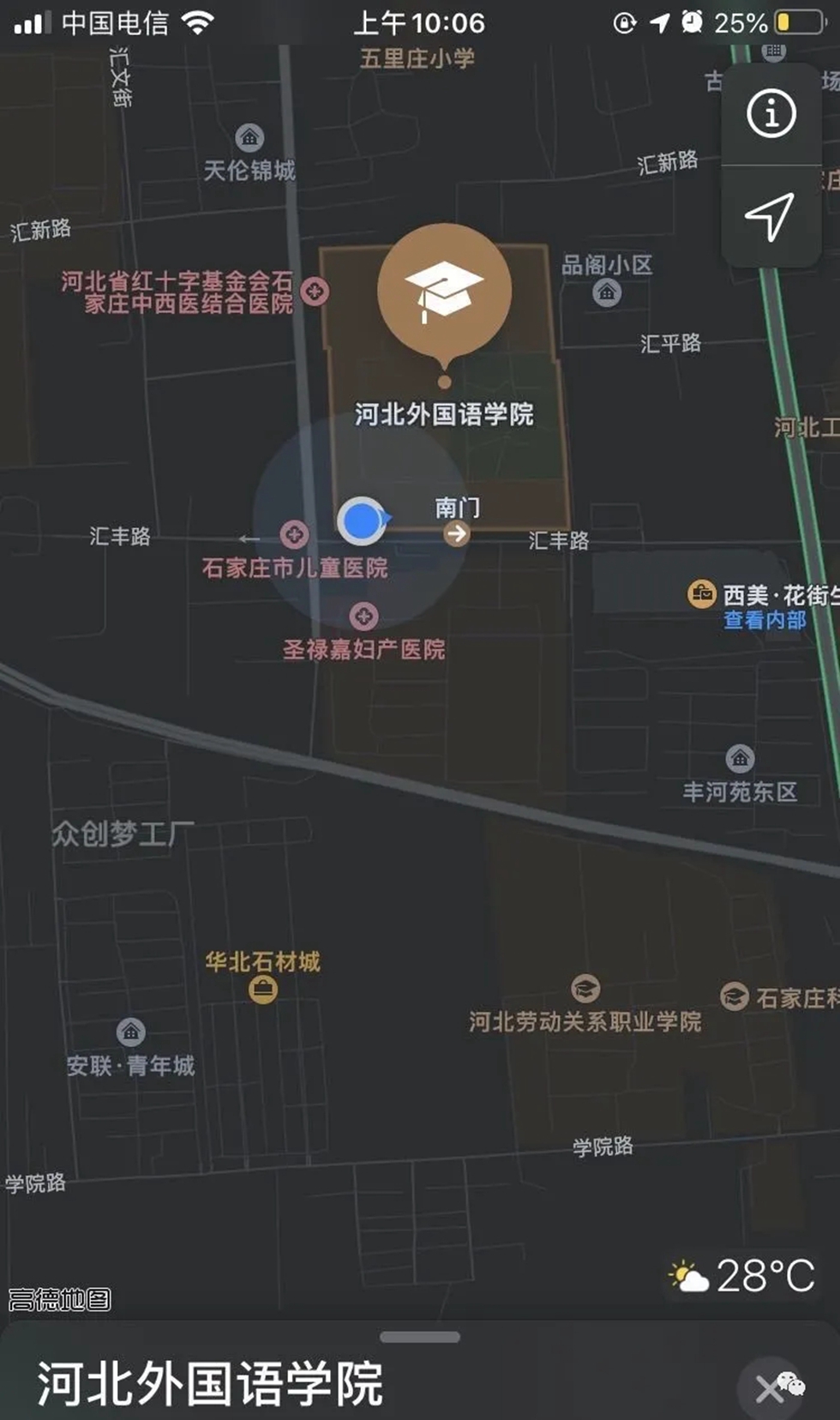Select the 河北外国语学院 graduation cap pin

click(x=444, y=292)
